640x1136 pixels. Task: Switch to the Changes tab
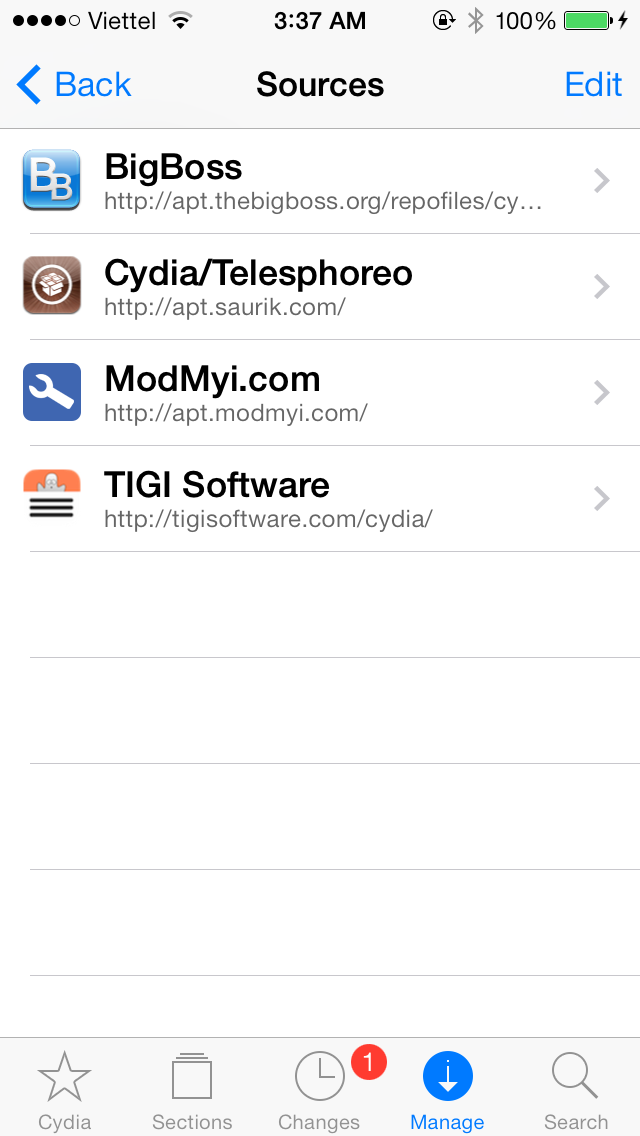320,1090
